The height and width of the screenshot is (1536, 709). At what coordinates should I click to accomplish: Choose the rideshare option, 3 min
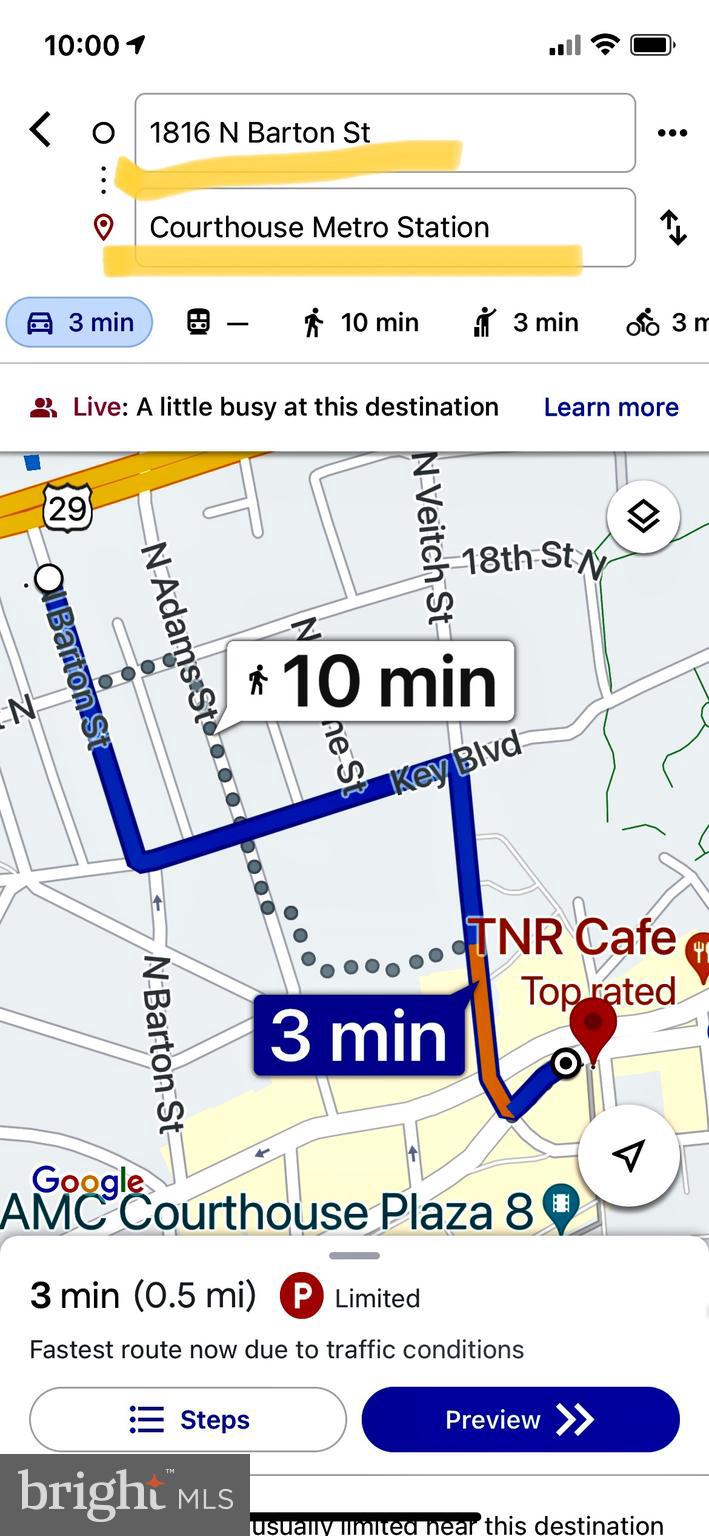click(x=526, y=323)
